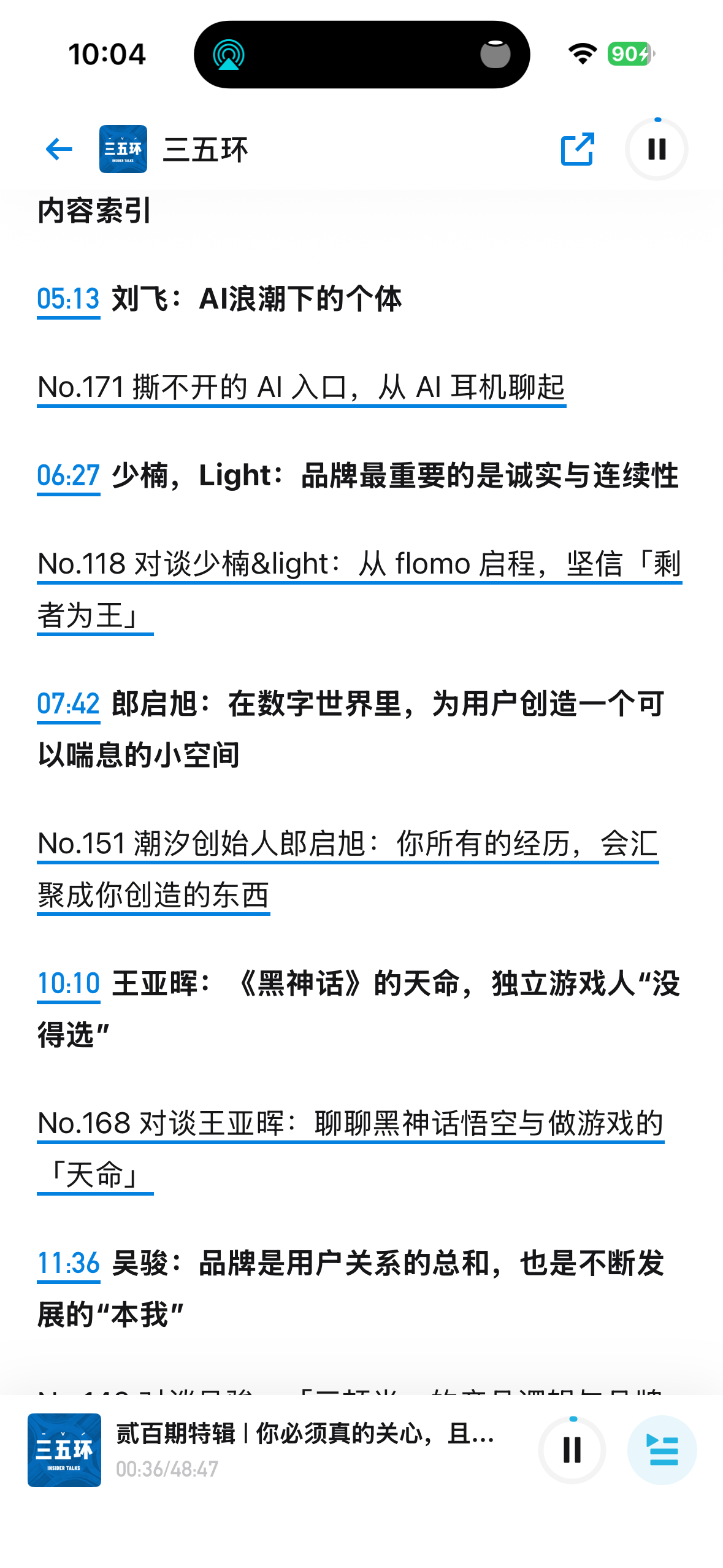Jump to timestamp 07:42
The image size is (723, 1568).
[68, 704]
